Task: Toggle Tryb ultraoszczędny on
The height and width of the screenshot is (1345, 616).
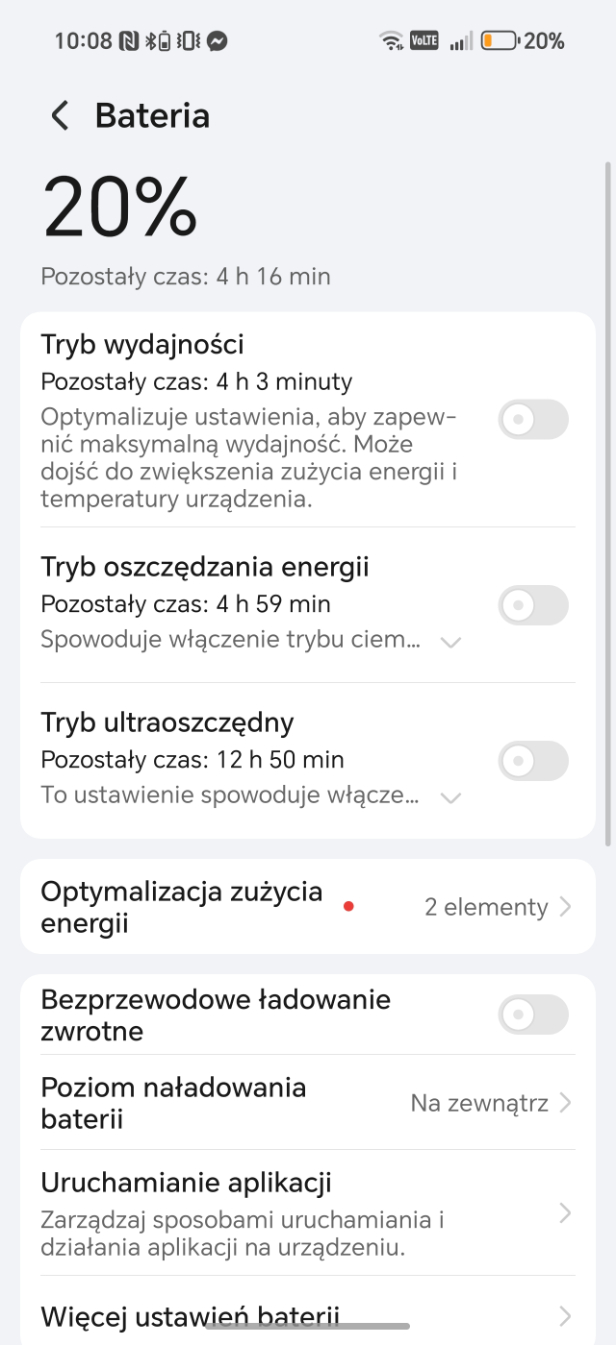Action: click(532, 761)
